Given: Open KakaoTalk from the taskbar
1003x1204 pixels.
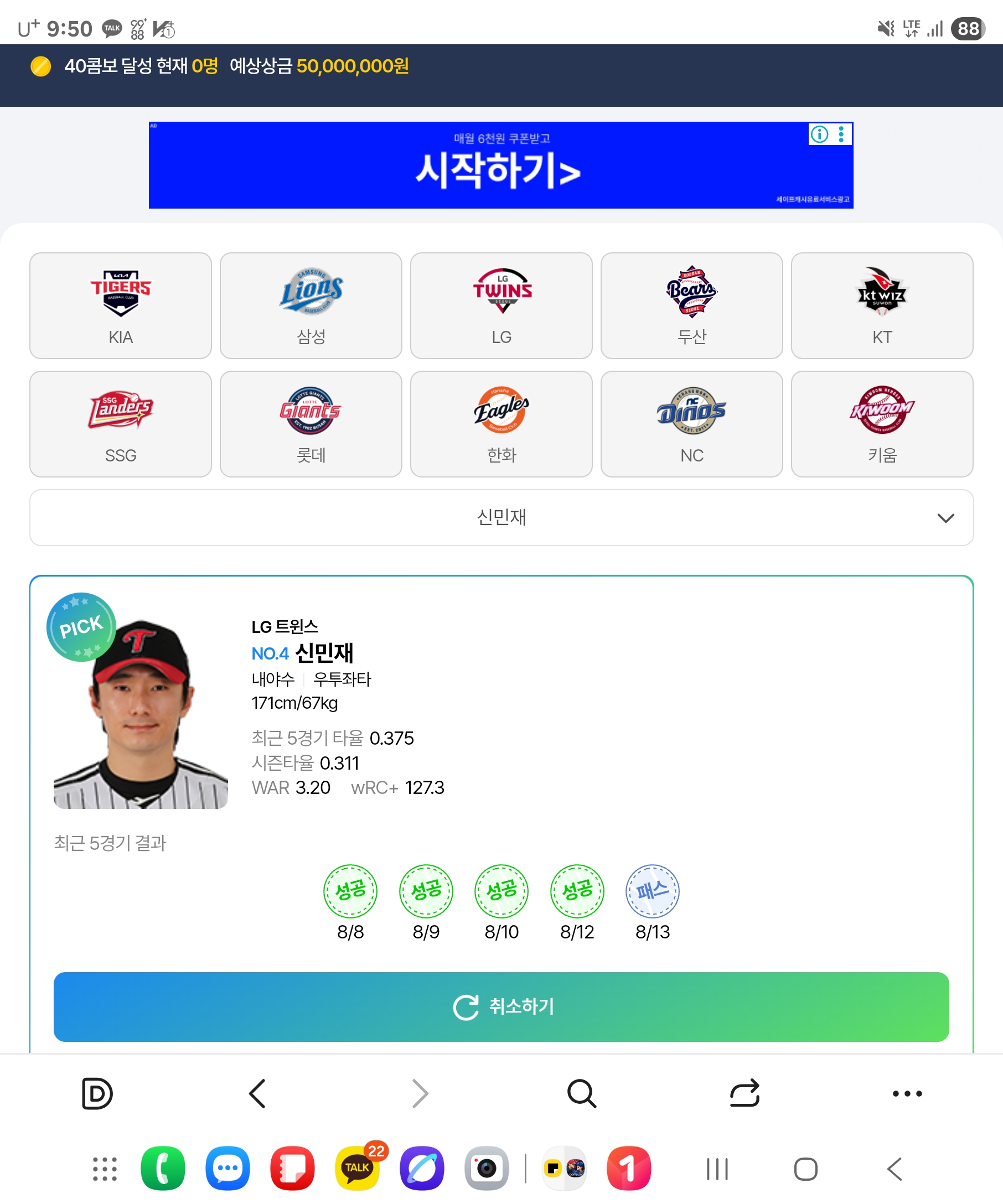Looking at the screenshot, I should point(357,1169).
